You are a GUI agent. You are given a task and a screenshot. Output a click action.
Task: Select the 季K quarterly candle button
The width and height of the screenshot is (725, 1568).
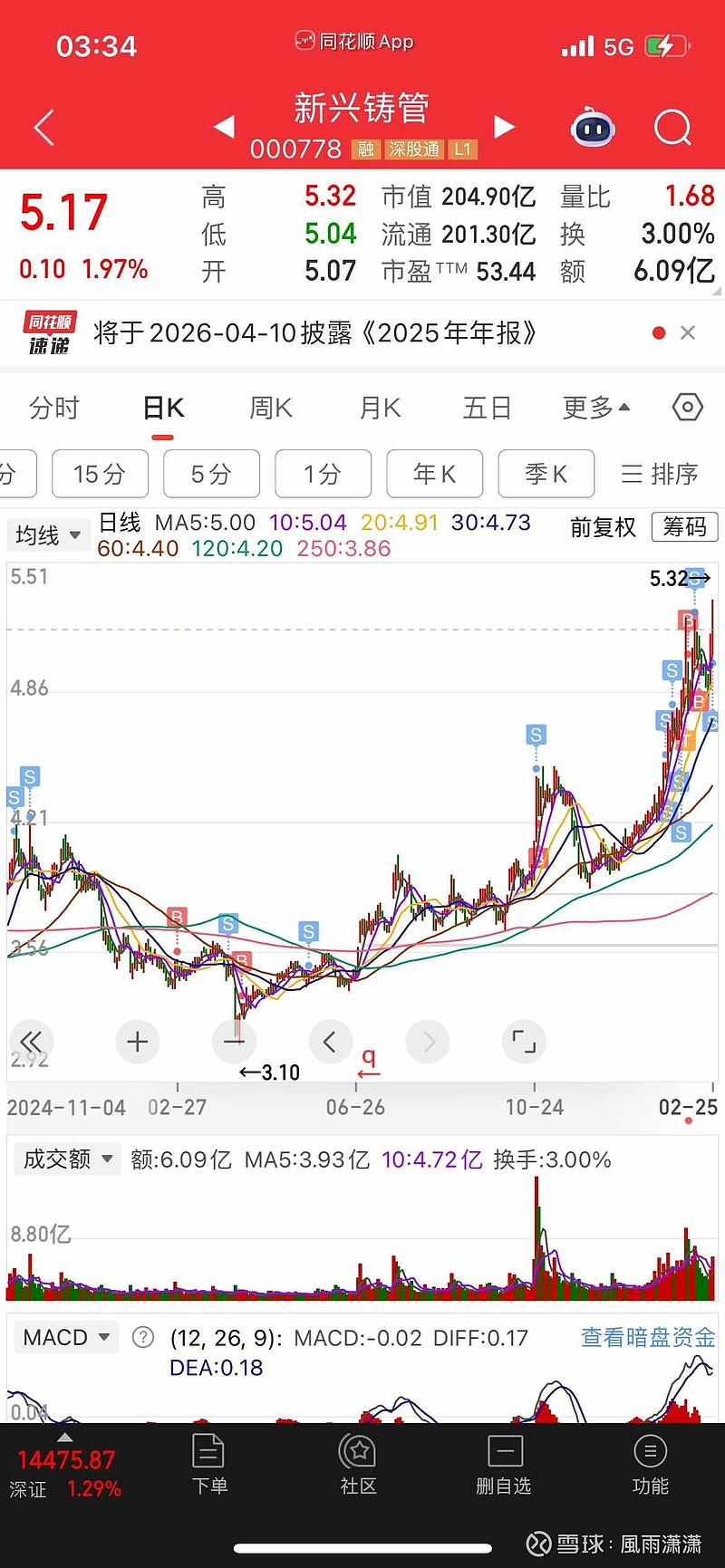click(x=546, y=474)
